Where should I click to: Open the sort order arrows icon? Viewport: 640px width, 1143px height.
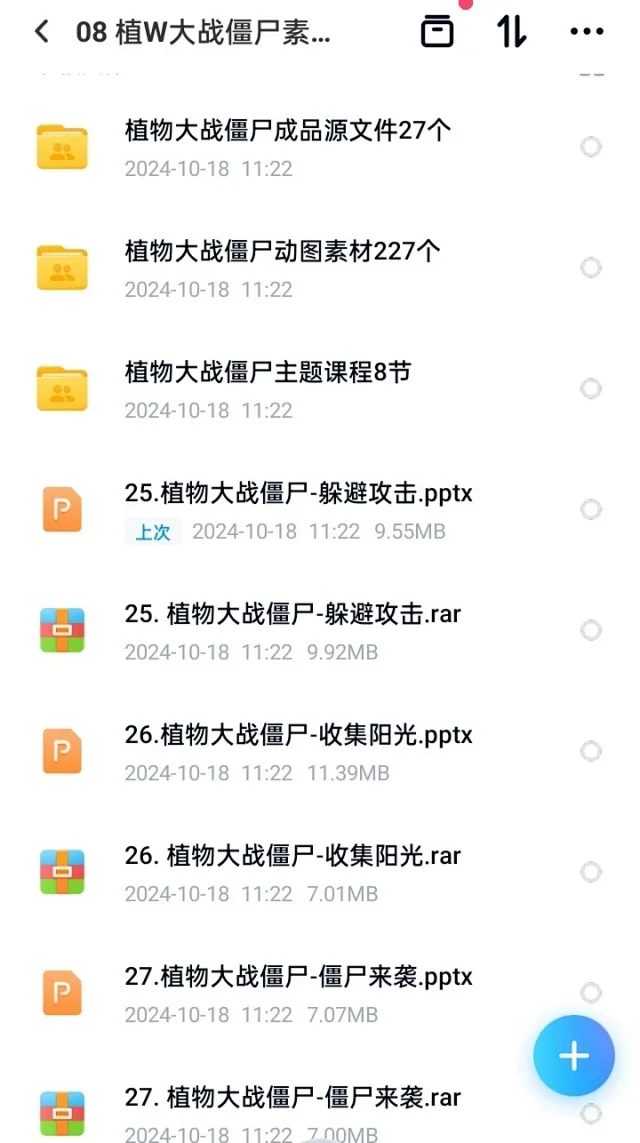pyautogui.click(x=512, y=32)
